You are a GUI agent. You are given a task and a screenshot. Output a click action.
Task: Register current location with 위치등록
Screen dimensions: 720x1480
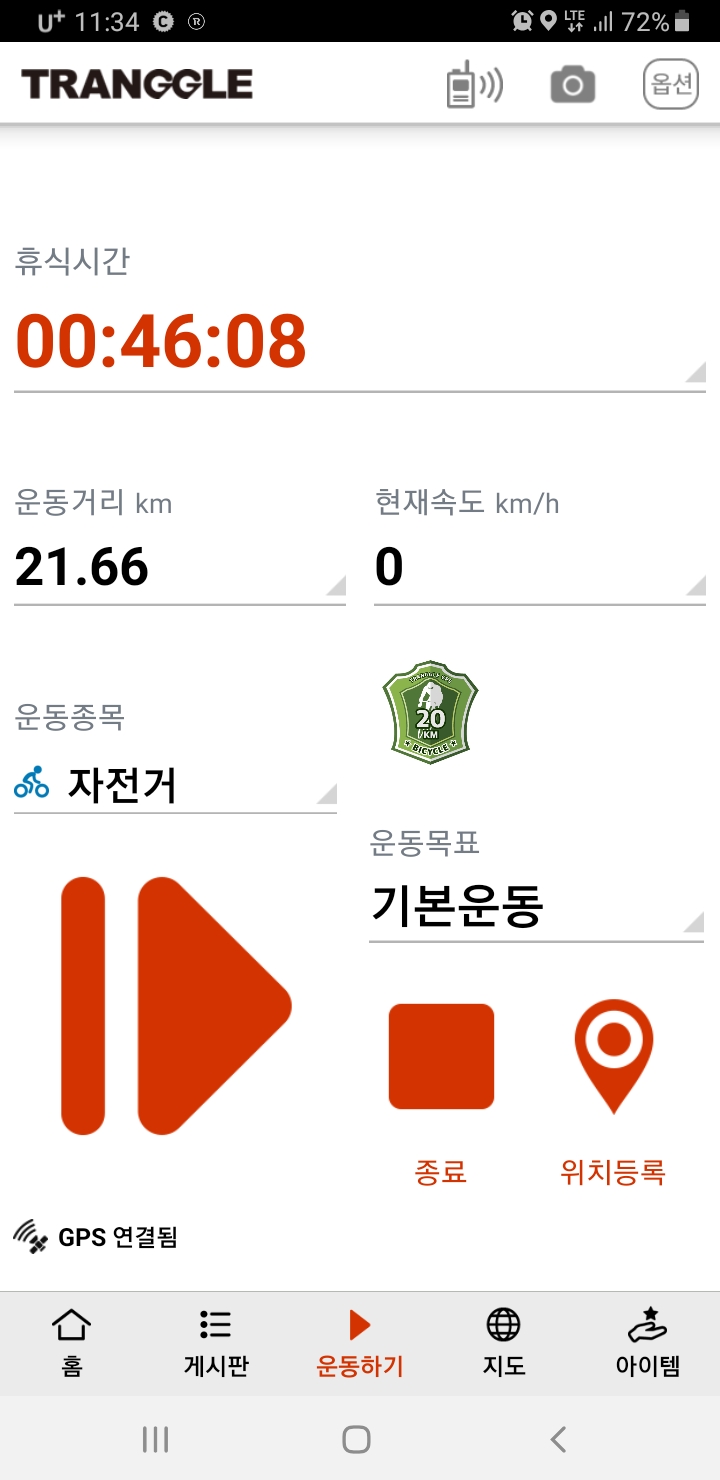(x=613, y=1057)
